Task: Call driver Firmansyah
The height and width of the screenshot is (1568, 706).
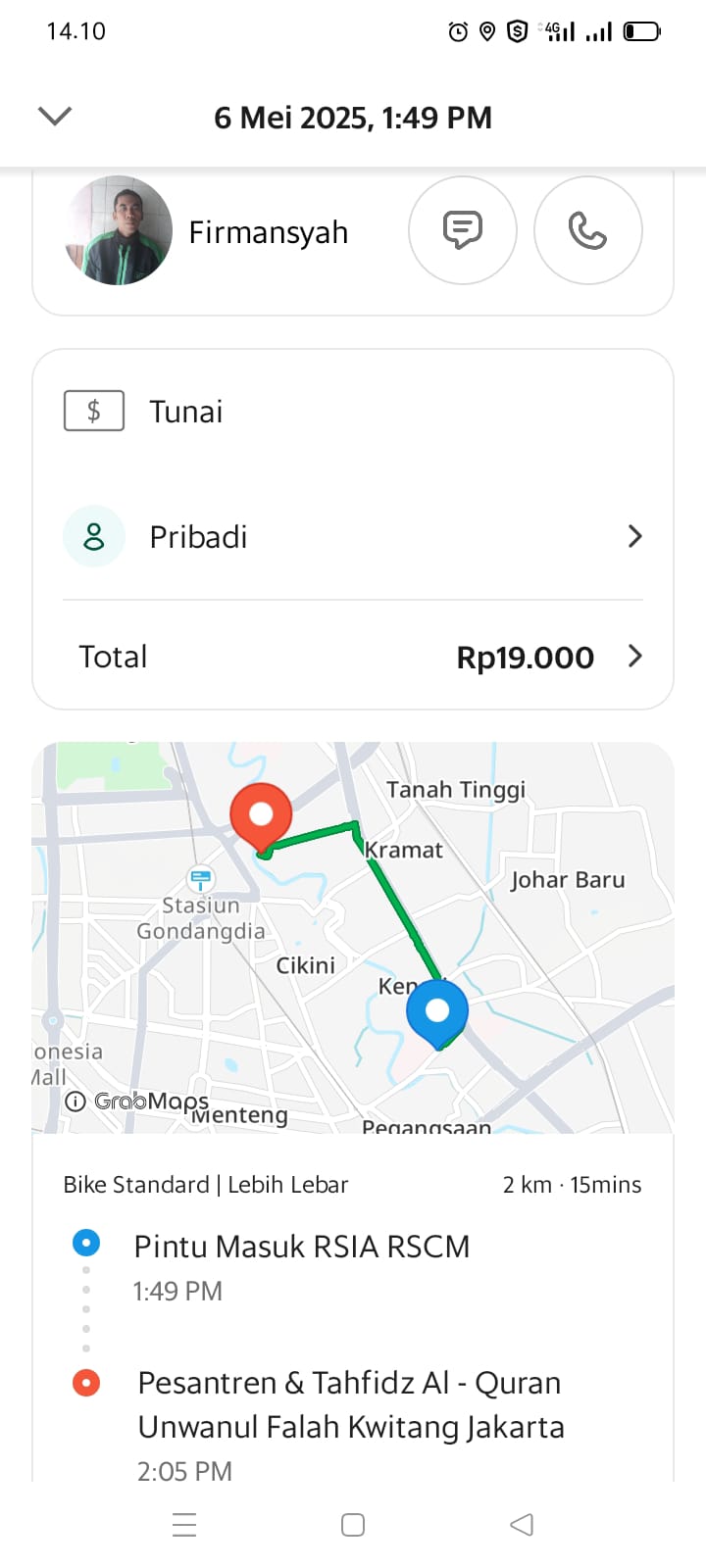Action: [x=587, y=230]
